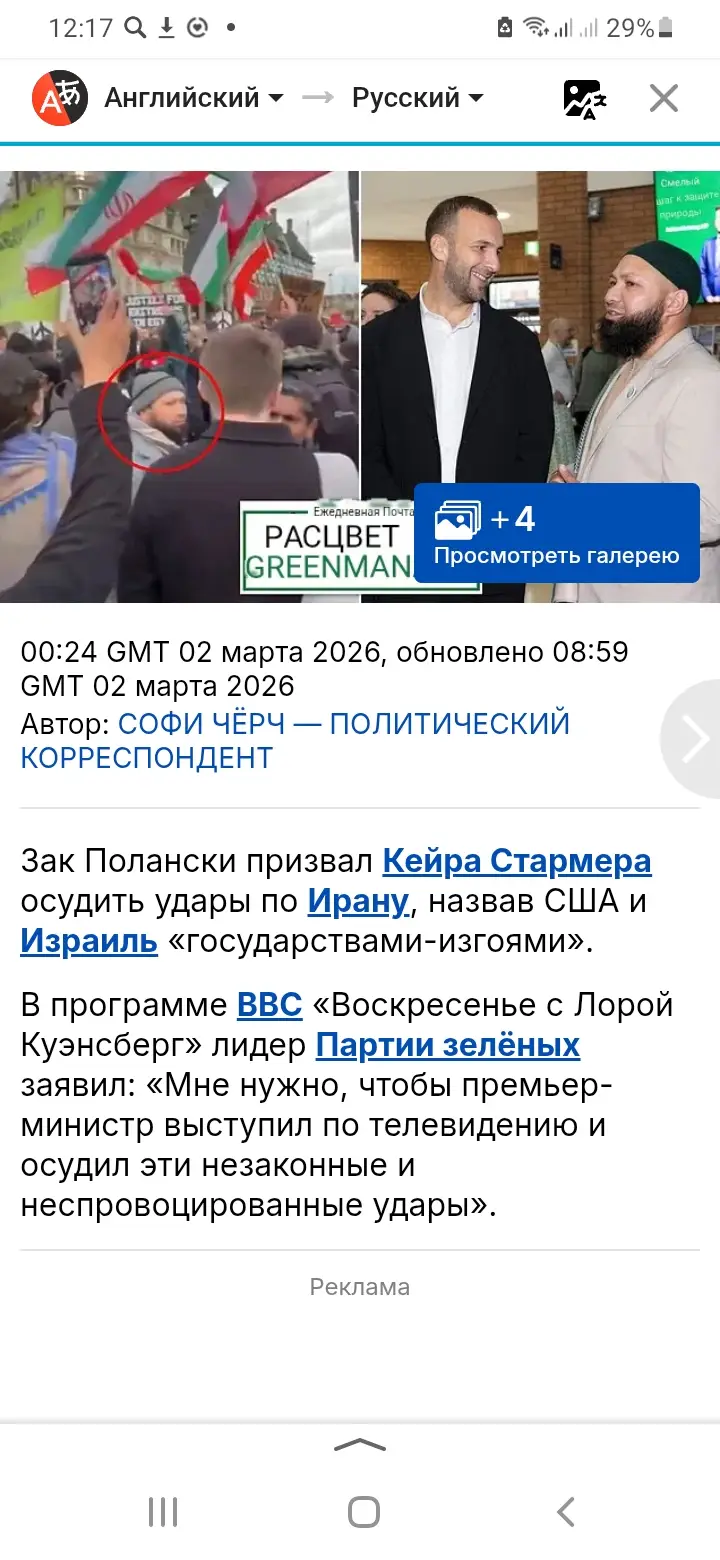
Task: Follow the BBC link
Action: [269, 1005]
